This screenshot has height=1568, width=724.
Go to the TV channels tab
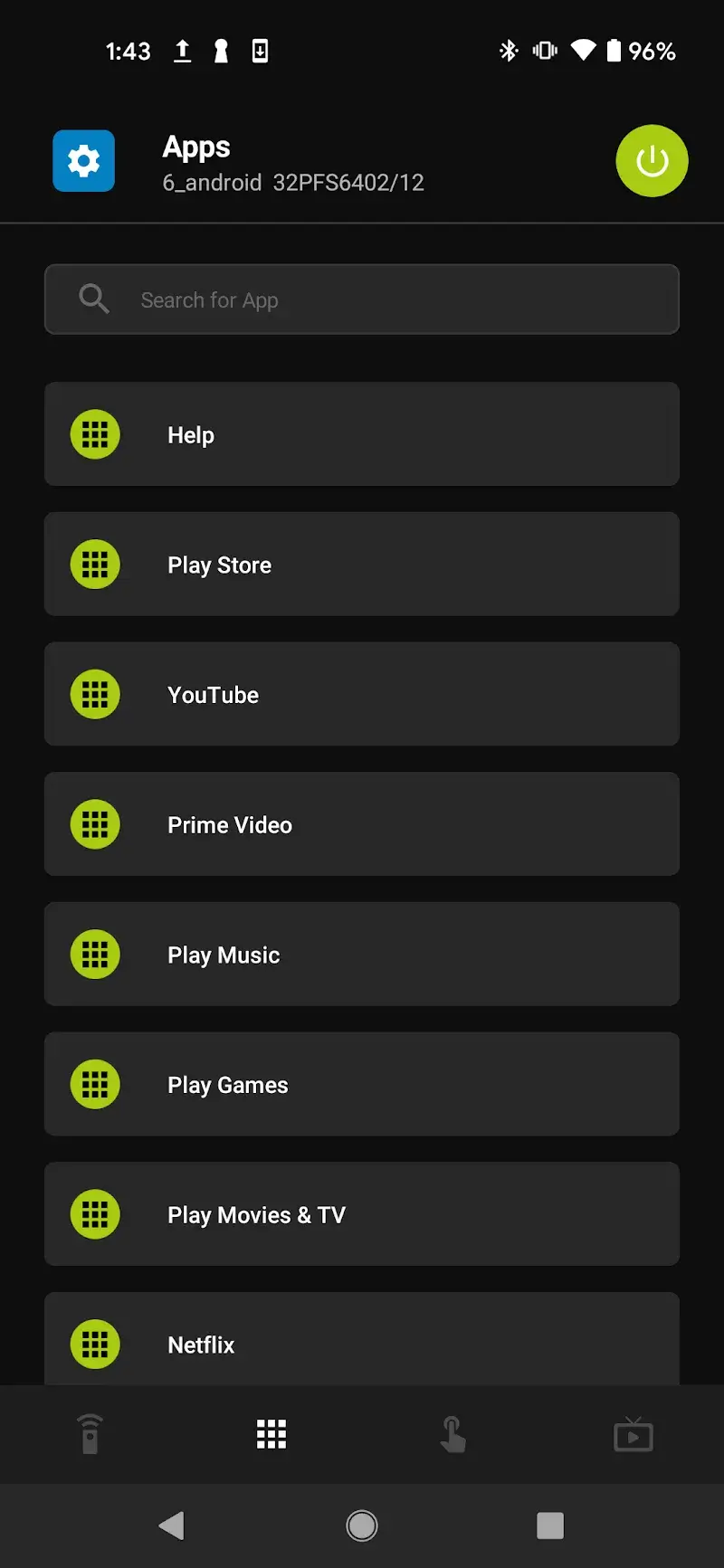(x=633, y=1434)
